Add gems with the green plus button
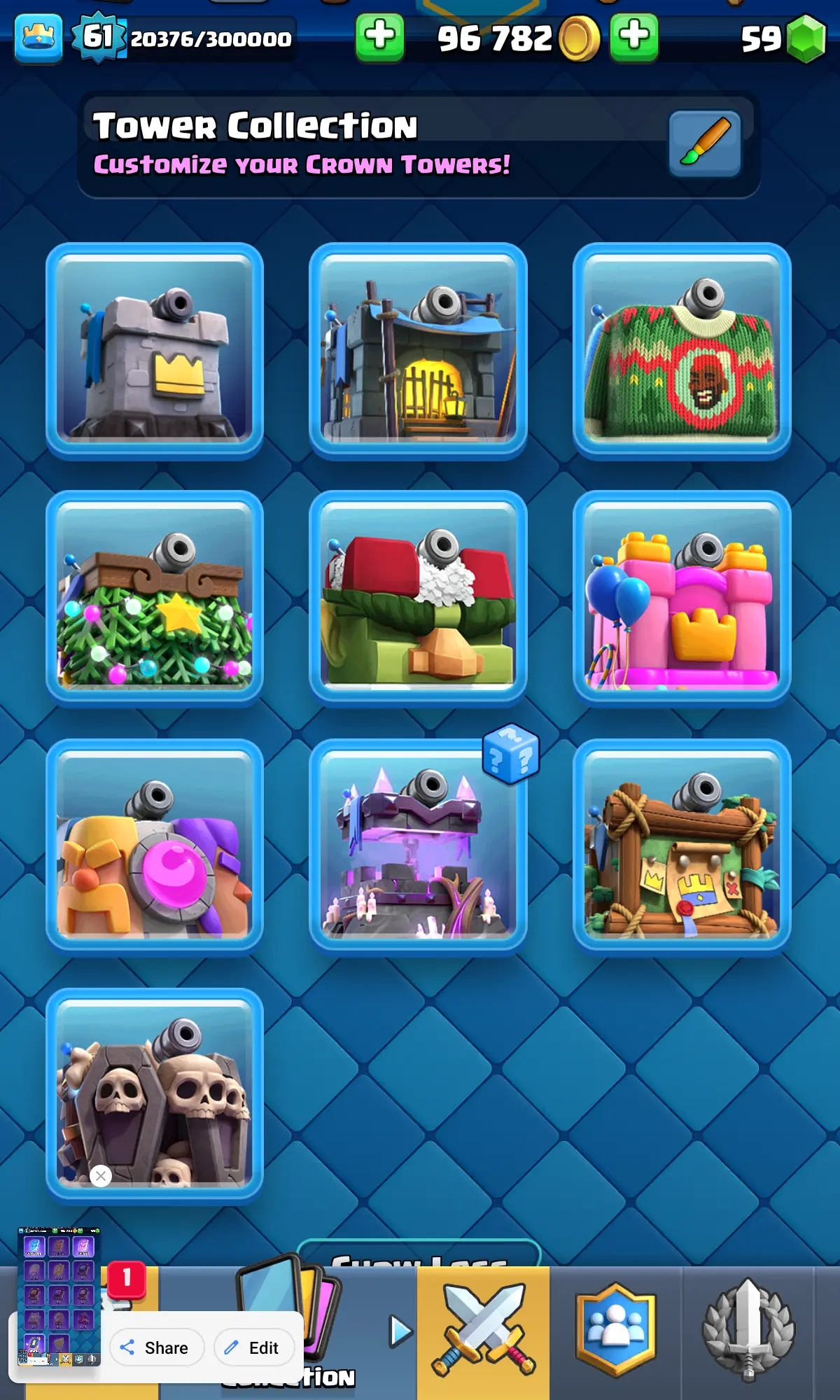The width and height of the screenshot is (840, 1400). coord(633,36)
